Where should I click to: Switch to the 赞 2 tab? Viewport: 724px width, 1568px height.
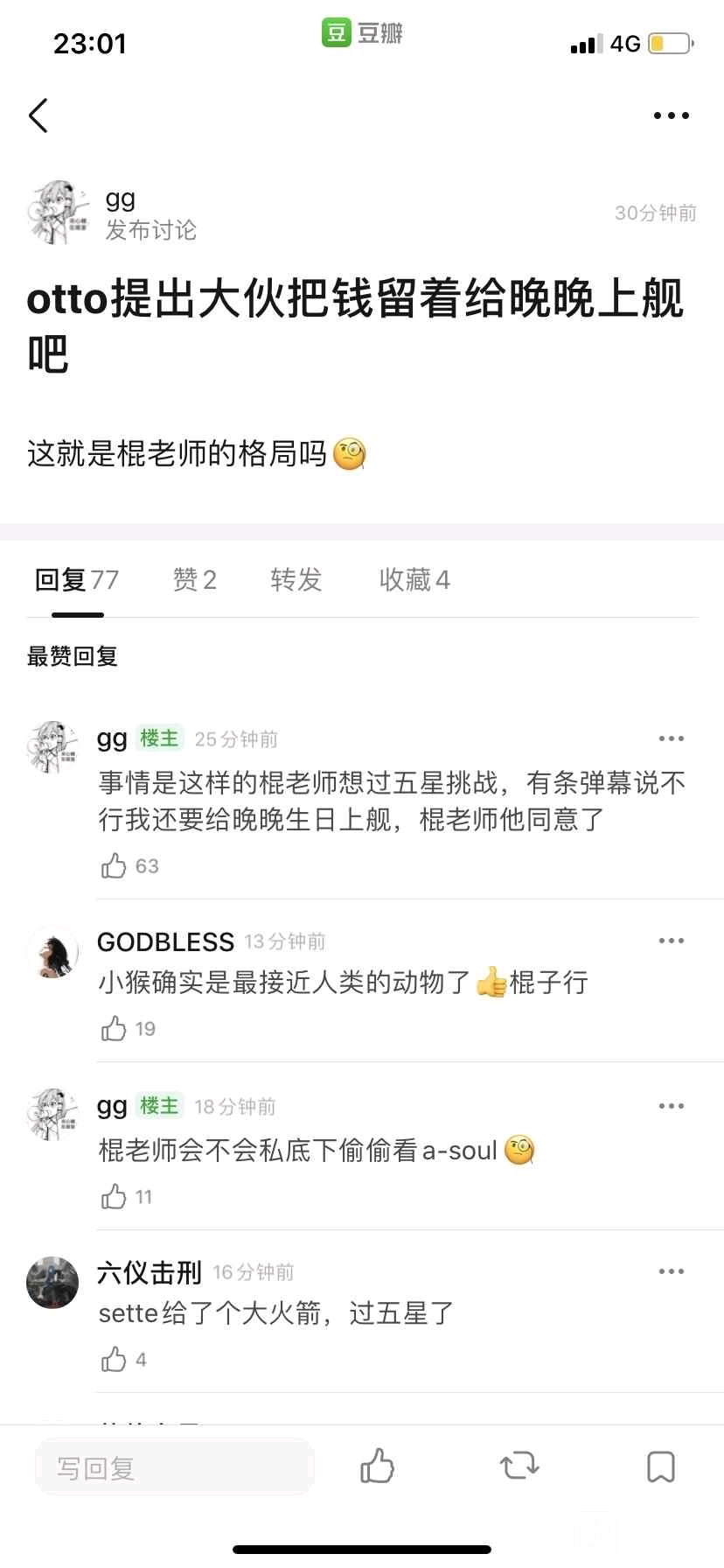(194, 579)
